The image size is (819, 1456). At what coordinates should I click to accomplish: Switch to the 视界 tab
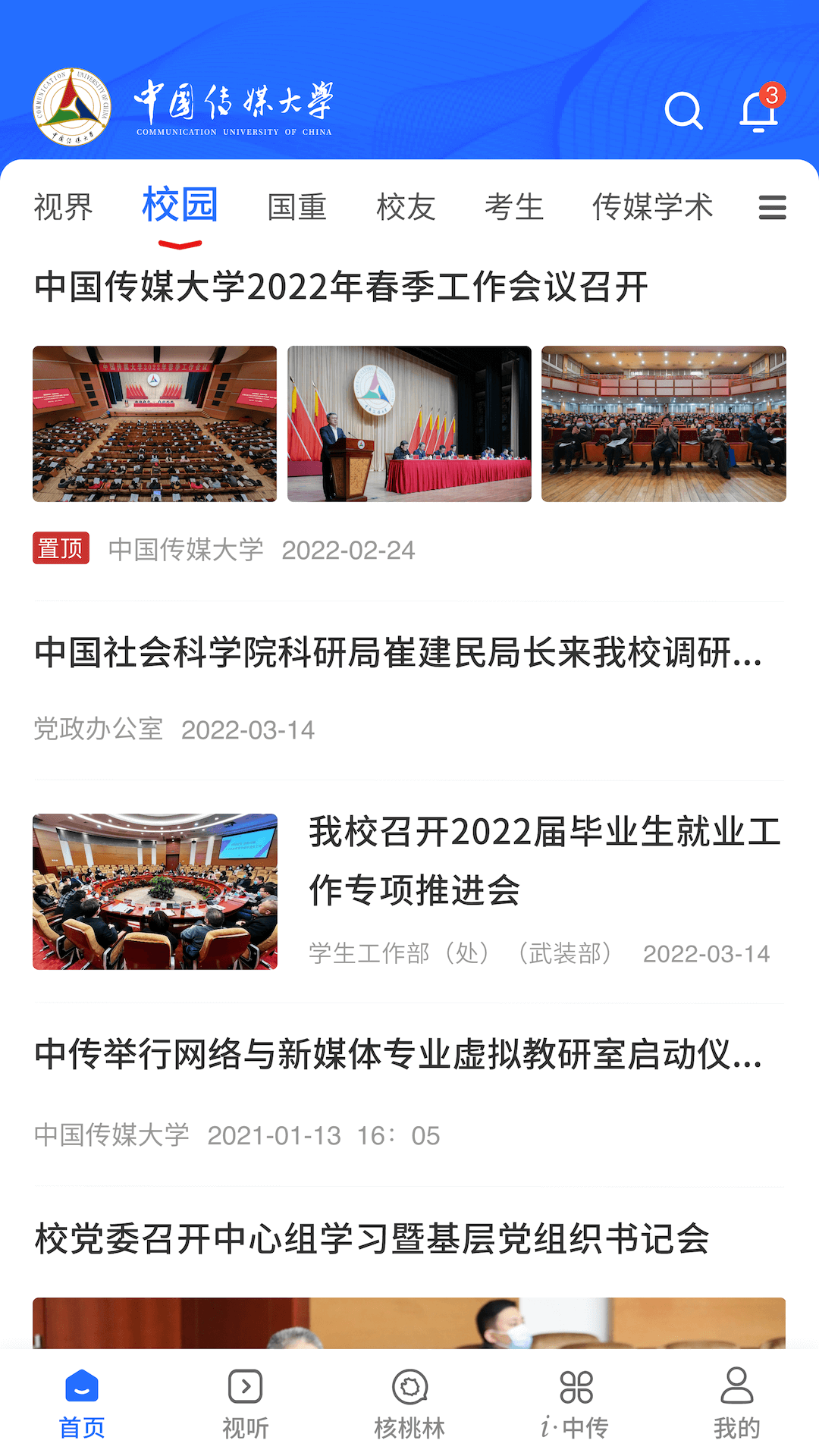pyautogui.click(x=63, y=206)
